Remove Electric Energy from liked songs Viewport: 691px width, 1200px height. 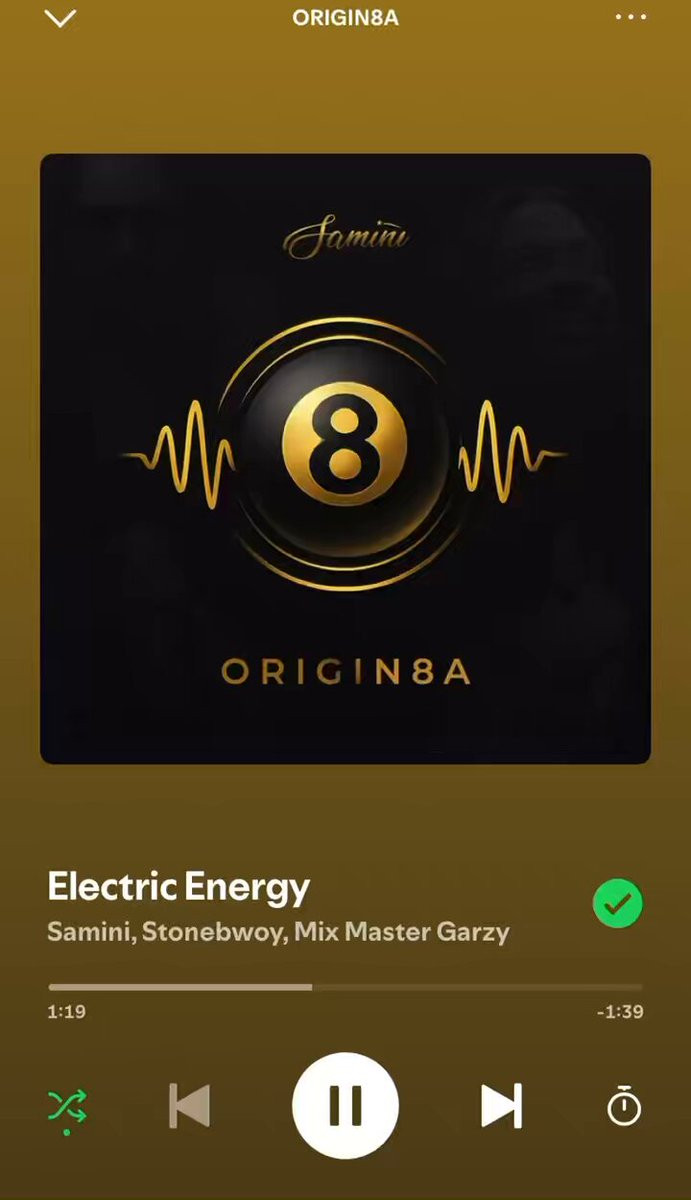point(617,904)
